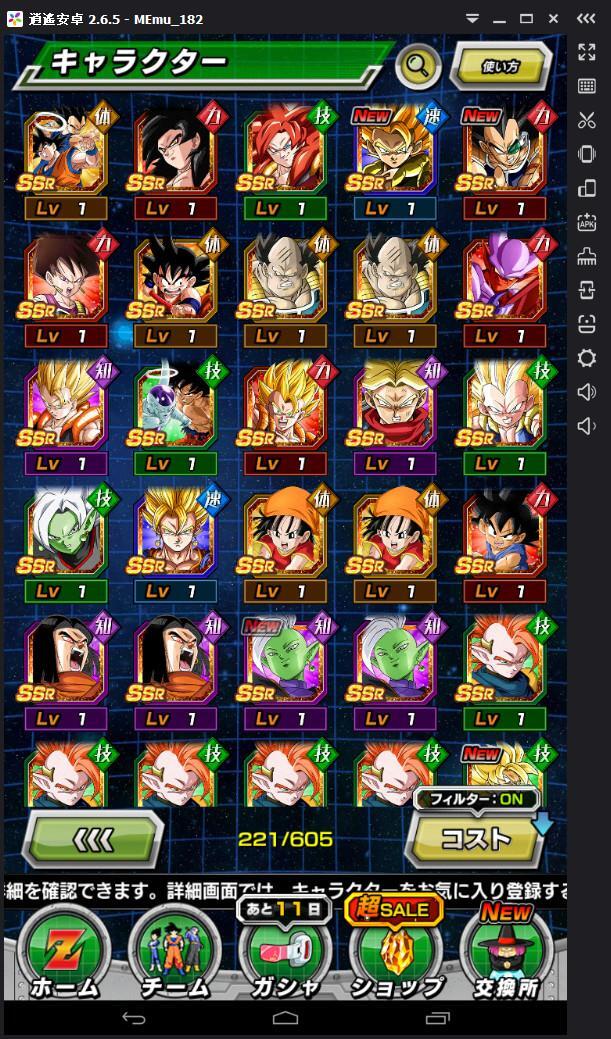Tap the green back arrow button
Viewport: 611px width, 1039px height.
pos(93,838)
